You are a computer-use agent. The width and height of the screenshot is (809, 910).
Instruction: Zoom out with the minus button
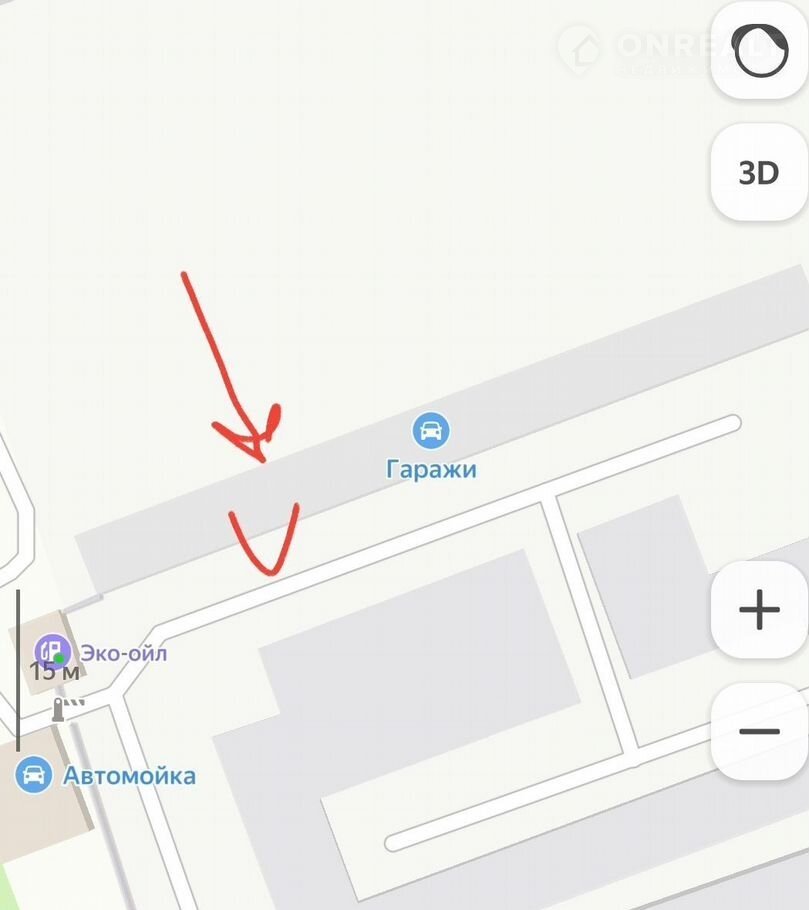(759, 732)
